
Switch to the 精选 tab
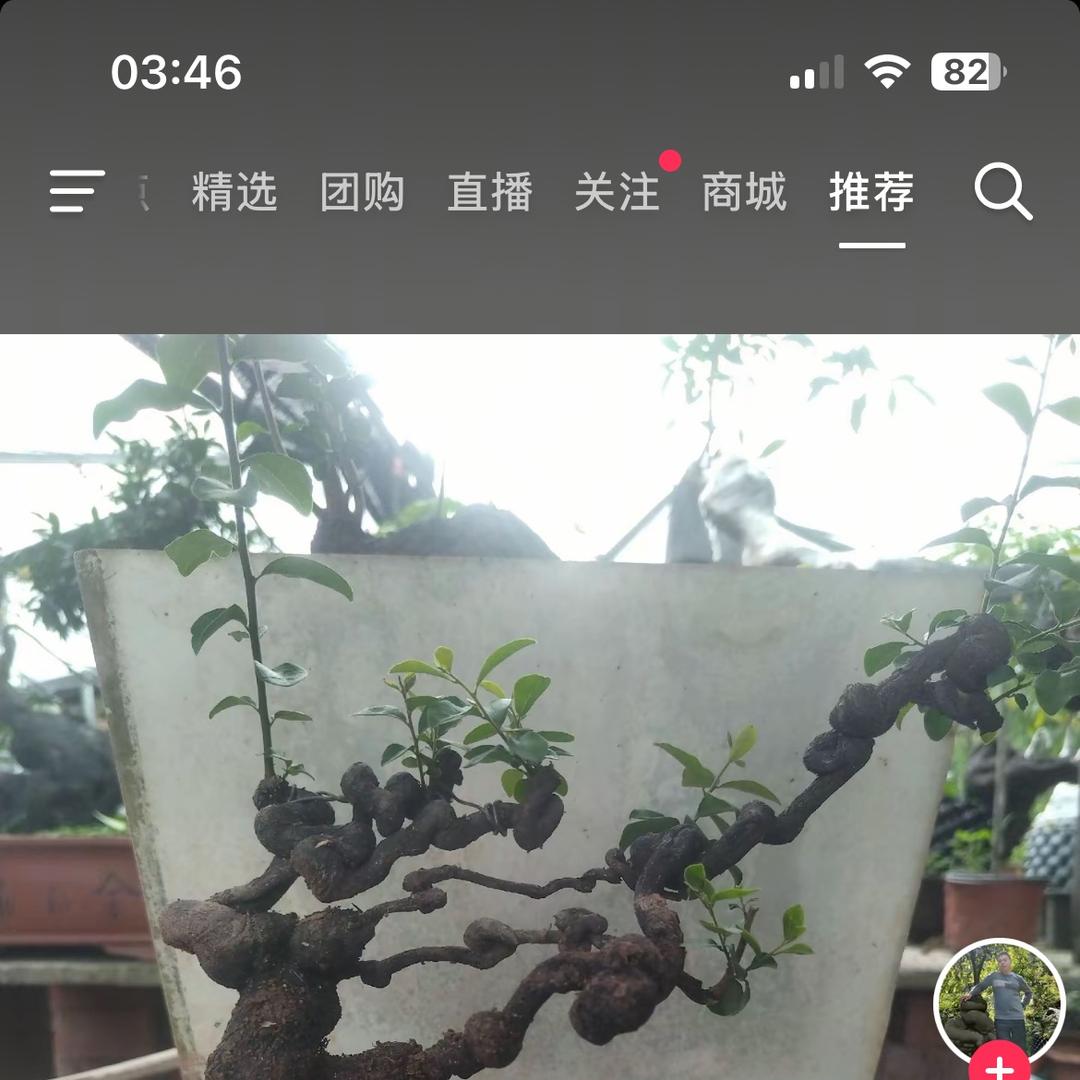[234, 192]
